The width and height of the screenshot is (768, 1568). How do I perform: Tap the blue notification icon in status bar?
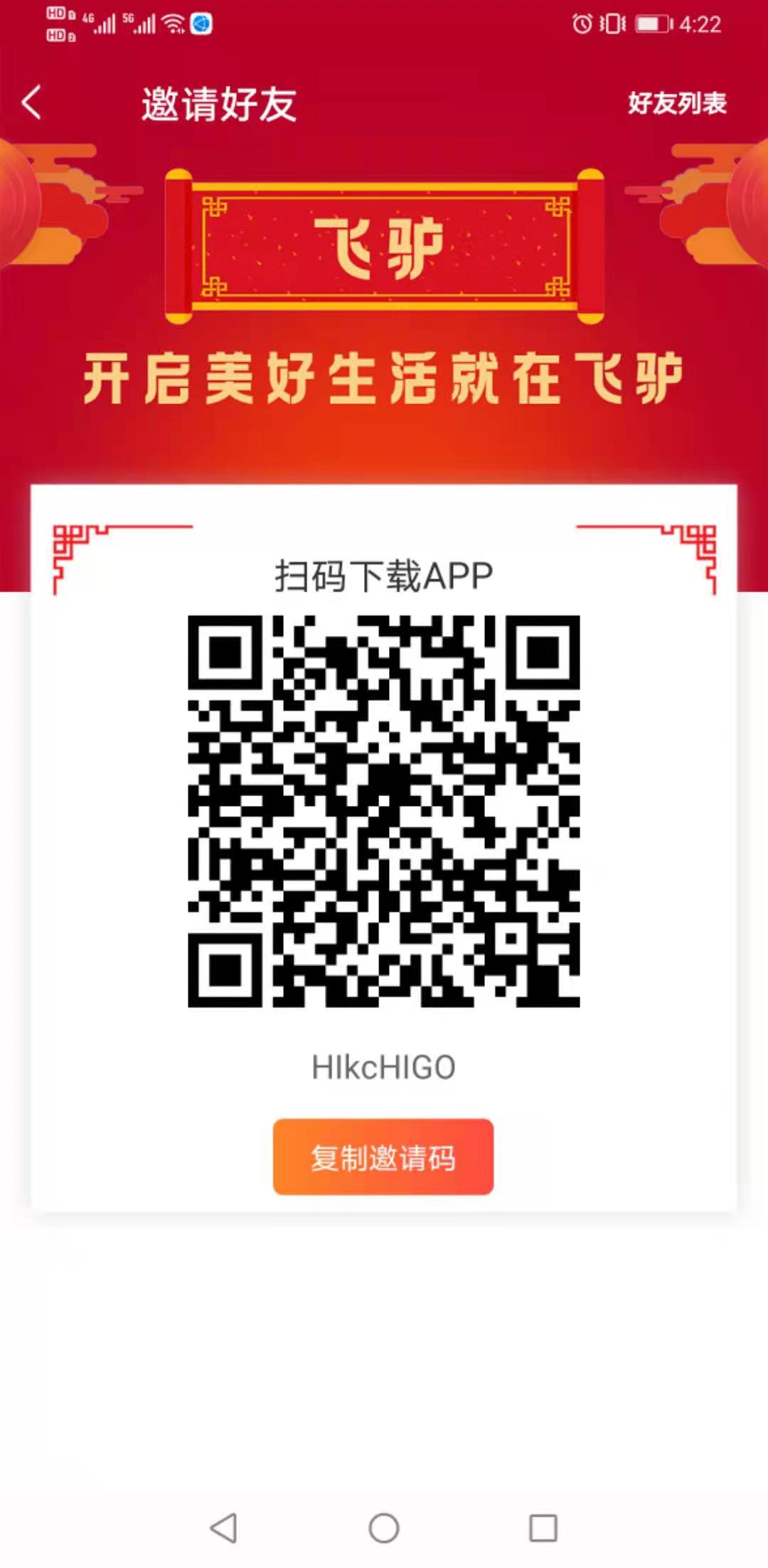point(201,23)
